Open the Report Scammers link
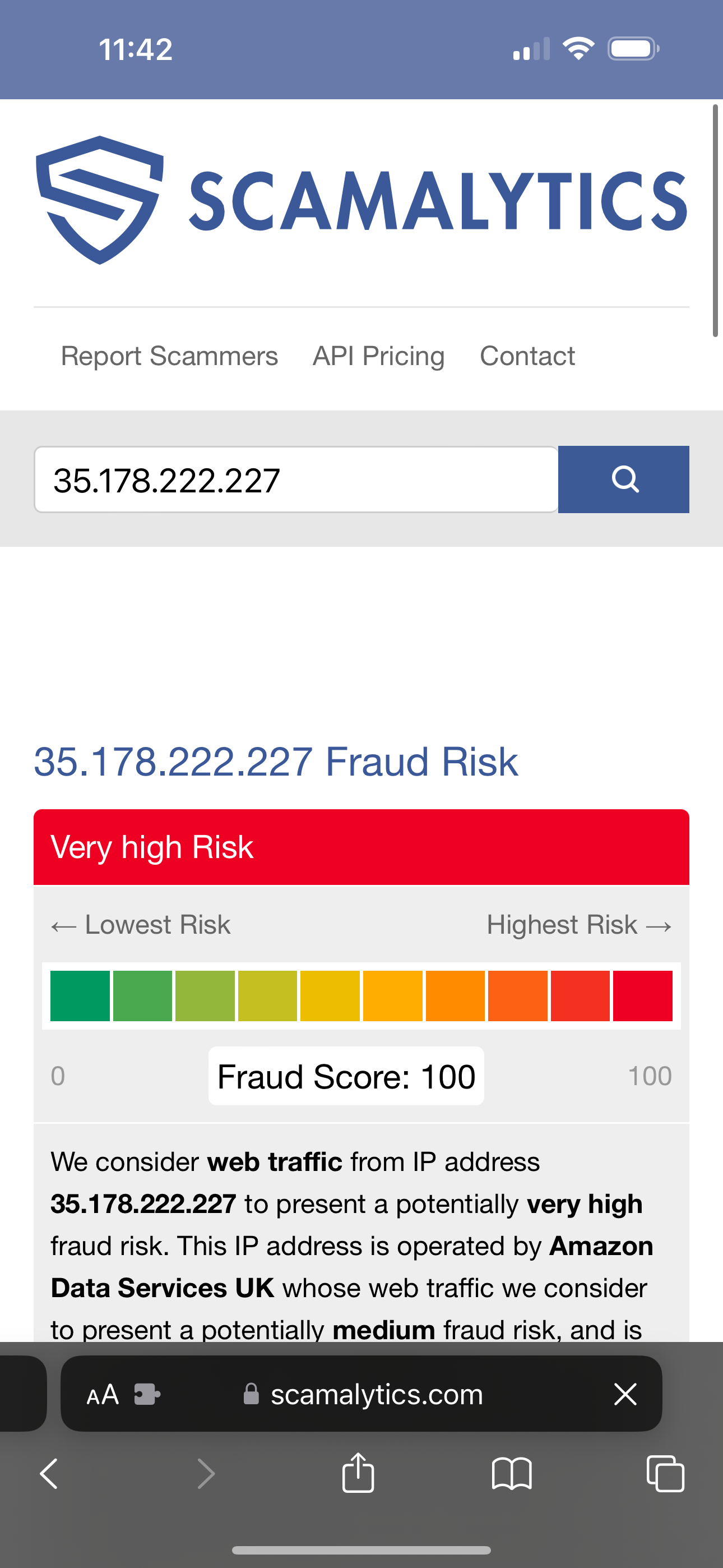This screenshot has width=723, height=1568. tap(169, 356)
